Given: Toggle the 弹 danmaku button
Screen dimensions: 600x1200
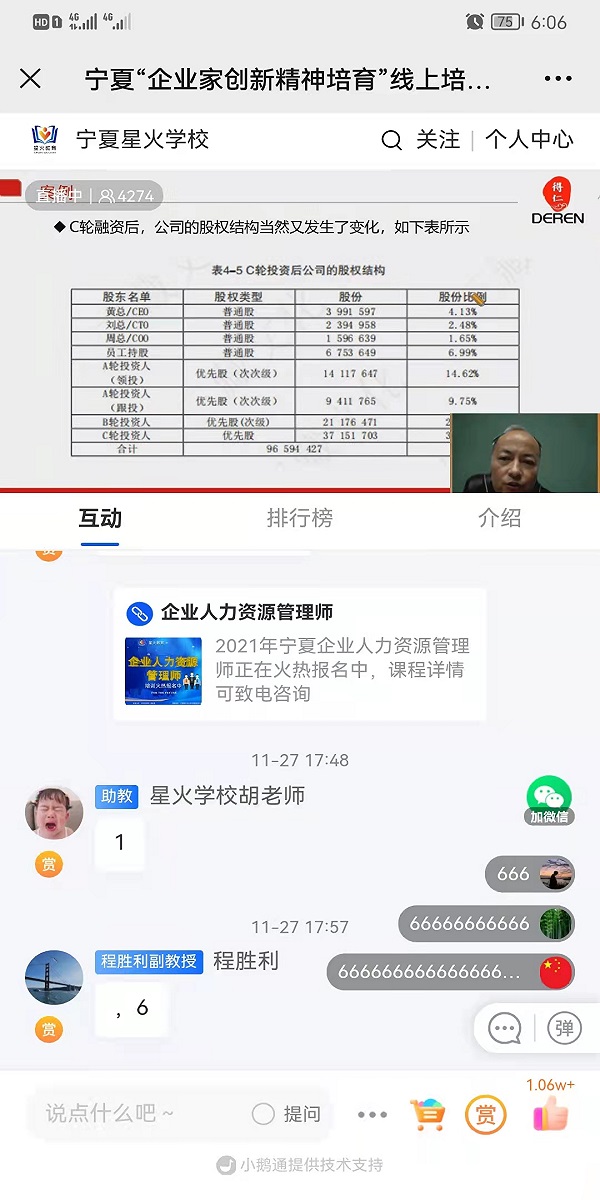Looking at the screenshot, I should pyautogui.click(x=564, y=1028).
